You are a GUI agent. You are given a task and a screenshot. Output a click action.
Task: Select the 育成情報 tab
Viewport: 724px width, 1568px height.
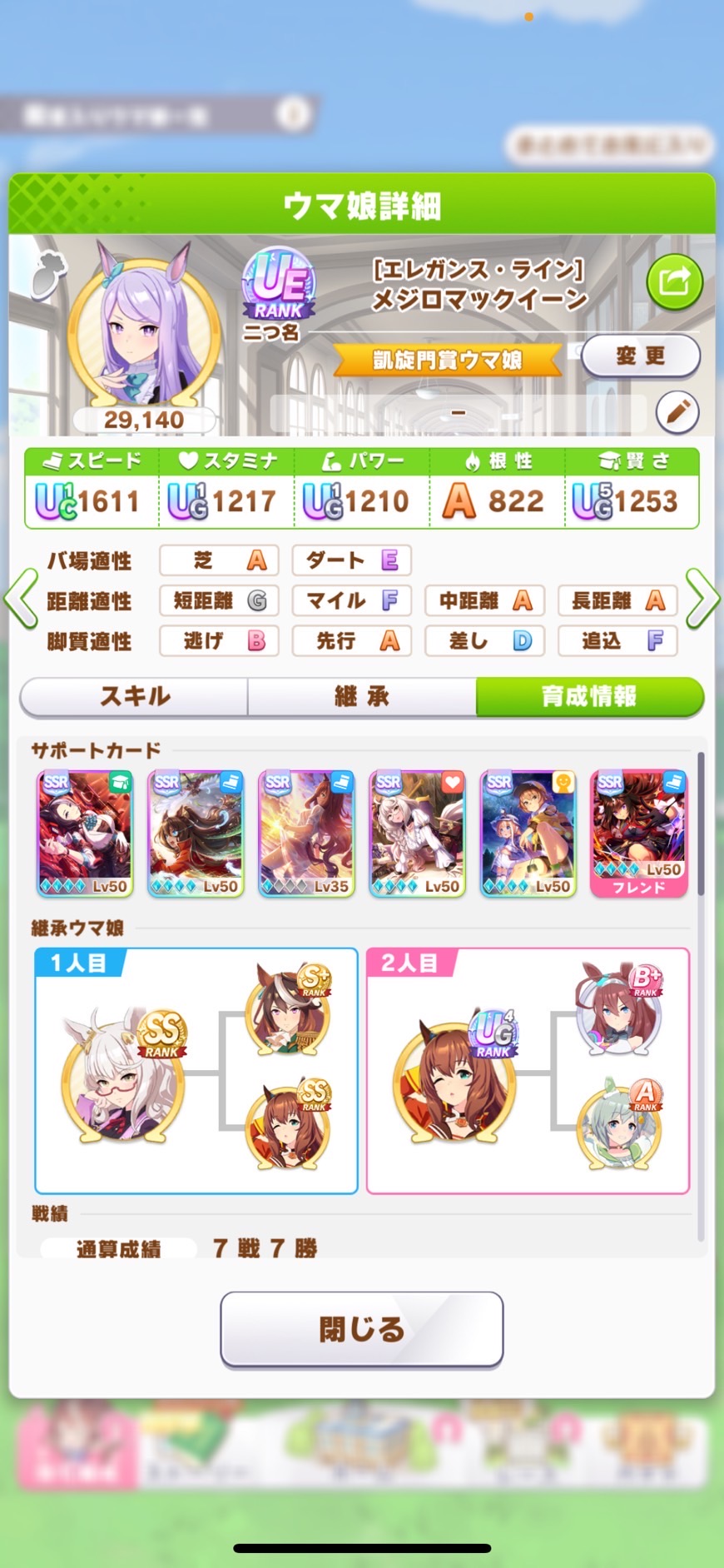(x=589, y=696)
